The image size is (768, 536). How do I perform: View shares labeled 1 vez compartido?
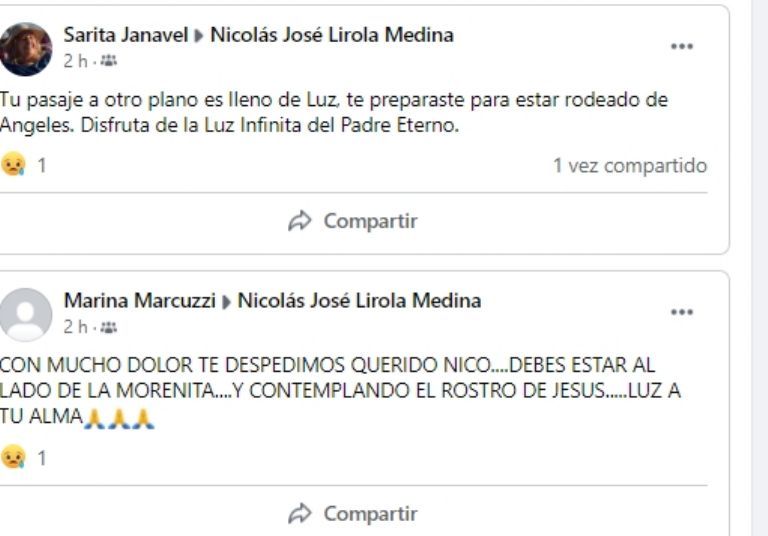[629, 165]
